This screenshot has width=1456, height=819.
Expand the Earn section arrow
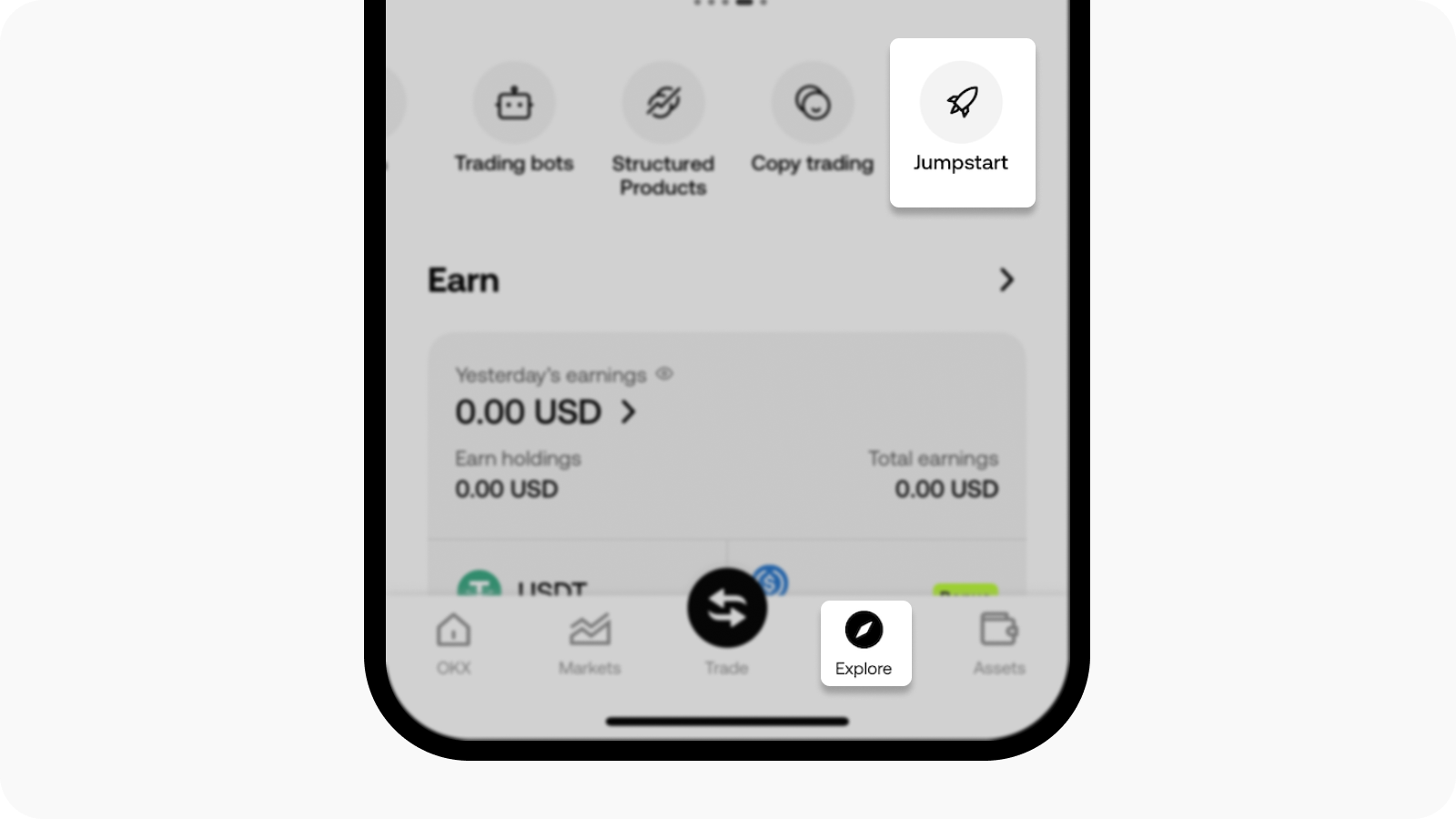(1006, 279)
